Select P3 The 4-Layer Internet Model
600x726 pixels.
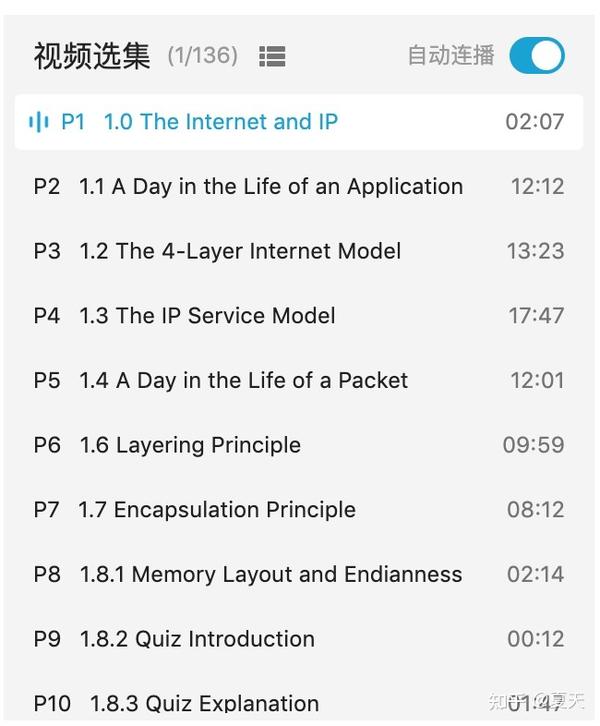[x=240, y=251]
